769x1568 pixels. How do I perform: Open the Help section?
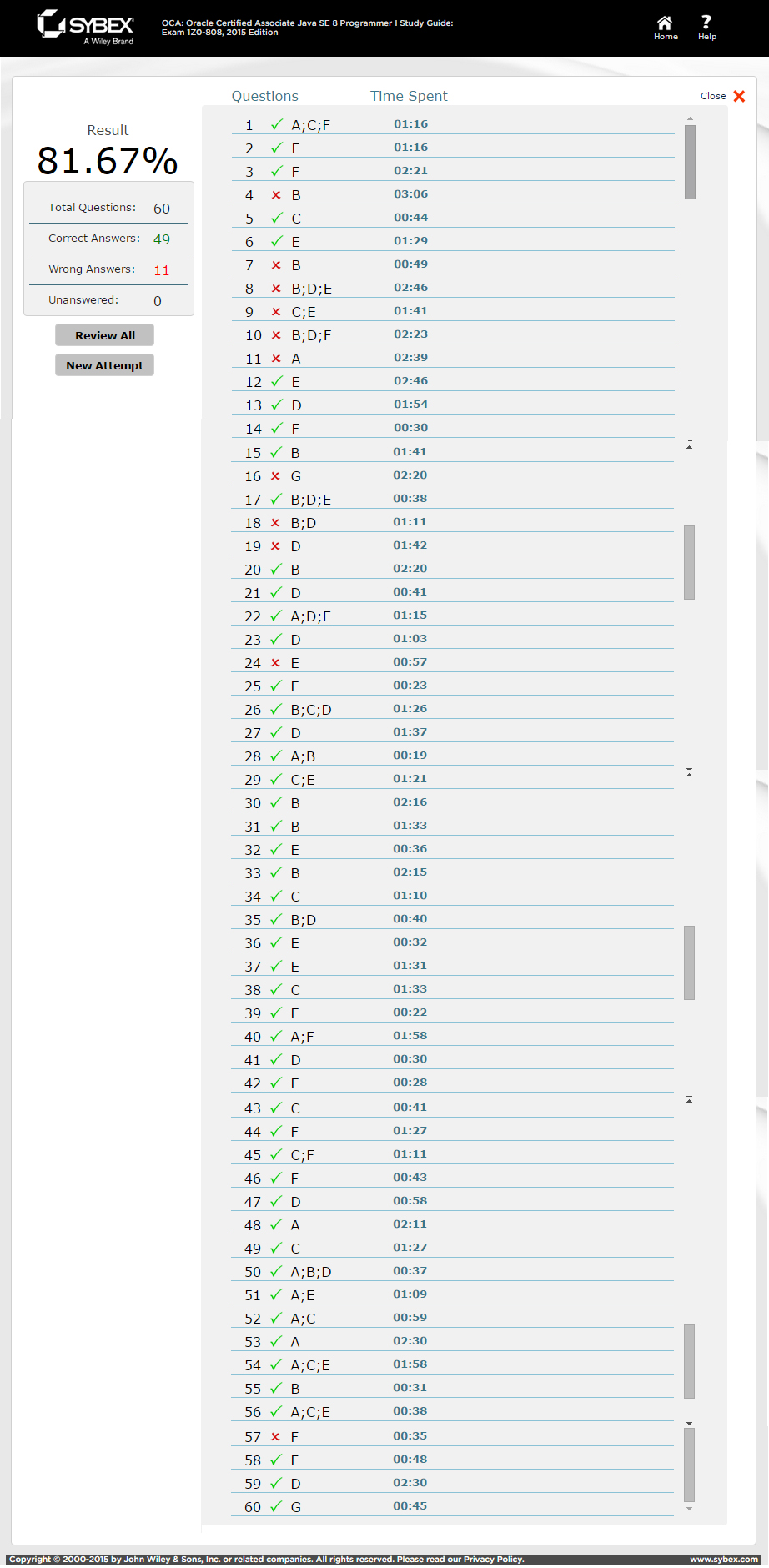coord(706,28)
